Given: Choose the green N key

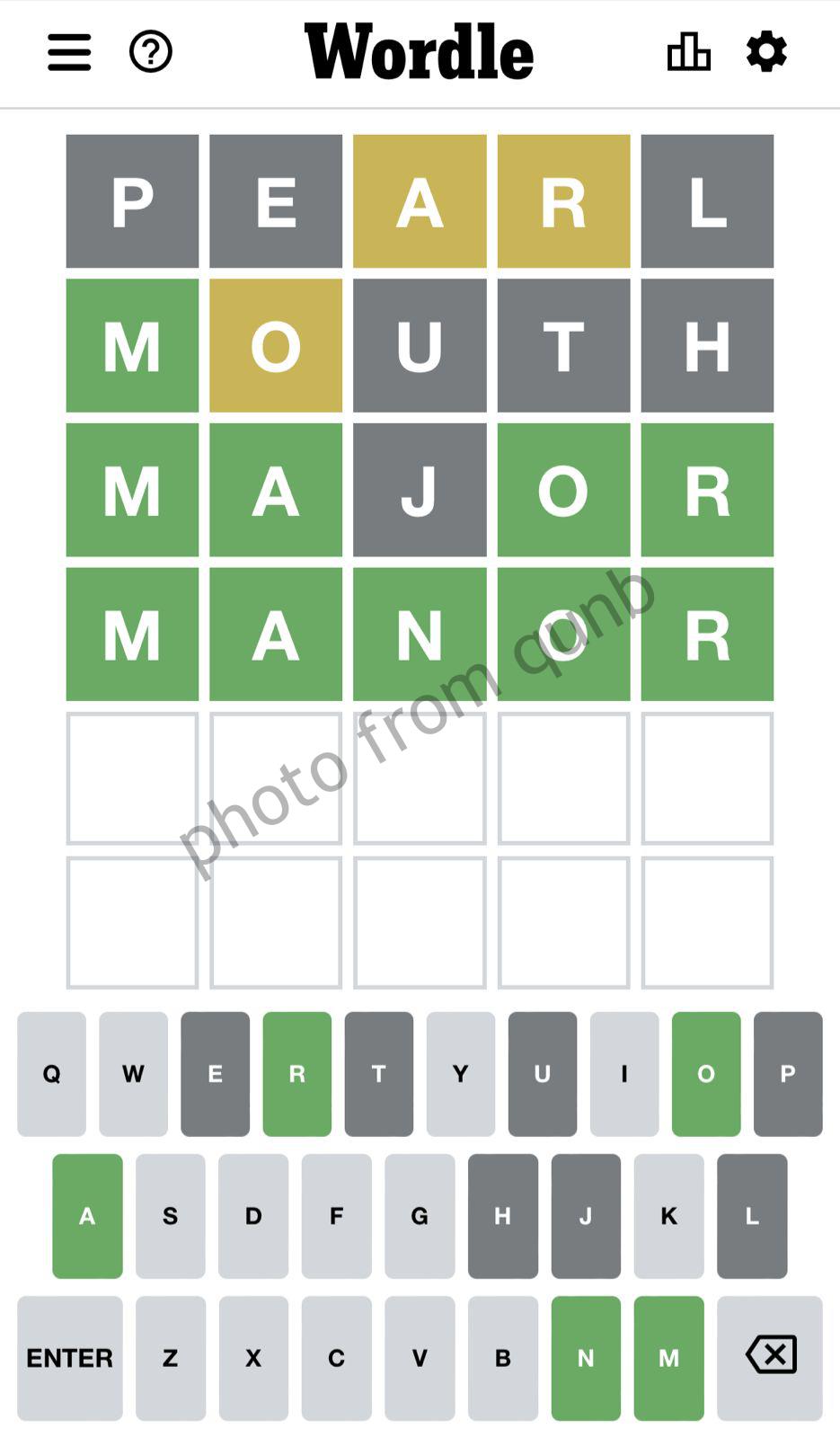Looking at the screenshot, I should (586, 1357).
